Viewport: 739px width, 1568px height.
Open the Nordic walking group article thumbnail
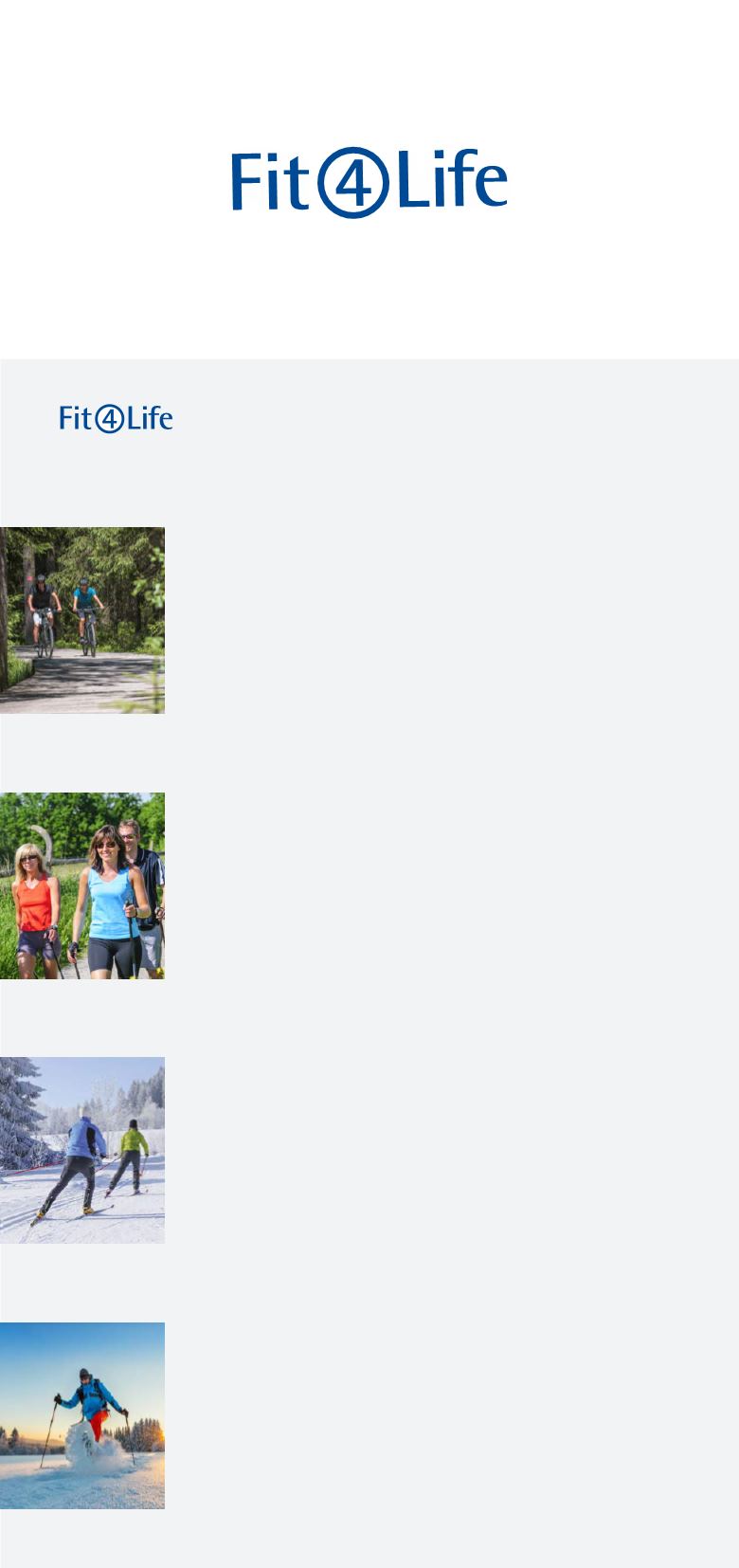82,885
